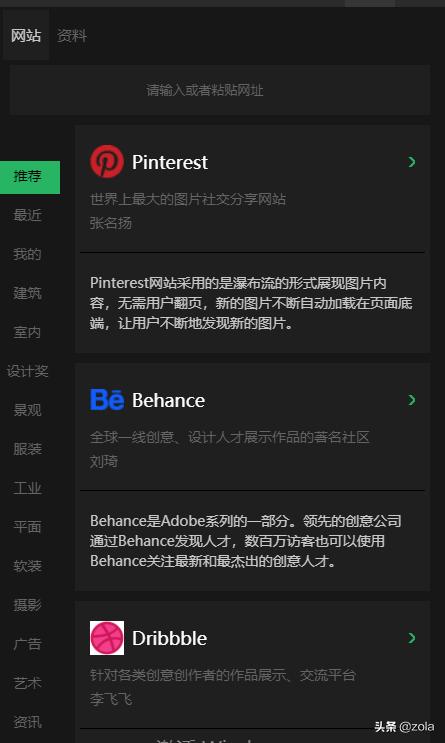Switch to the 资料 tab
The width and height of the screenshot is (445, 743).
72,36
